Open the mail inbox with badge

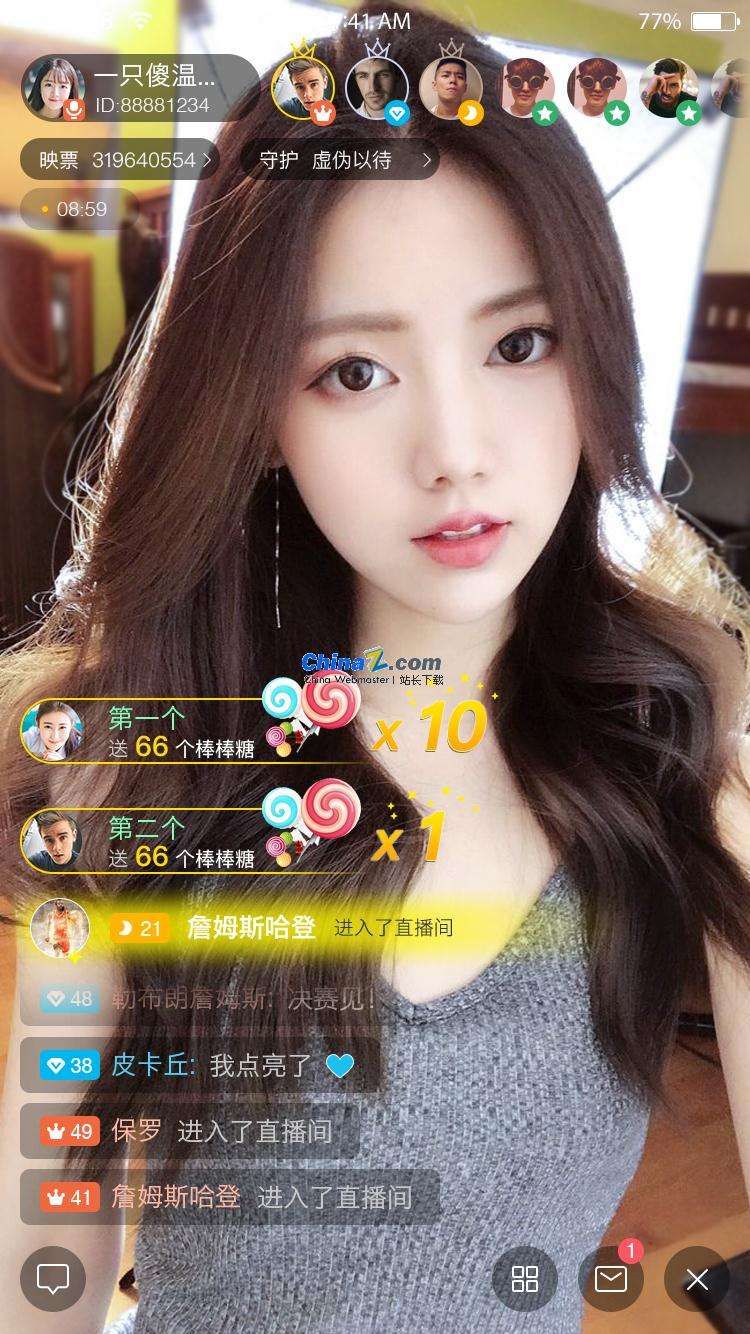pos(611,1279)
